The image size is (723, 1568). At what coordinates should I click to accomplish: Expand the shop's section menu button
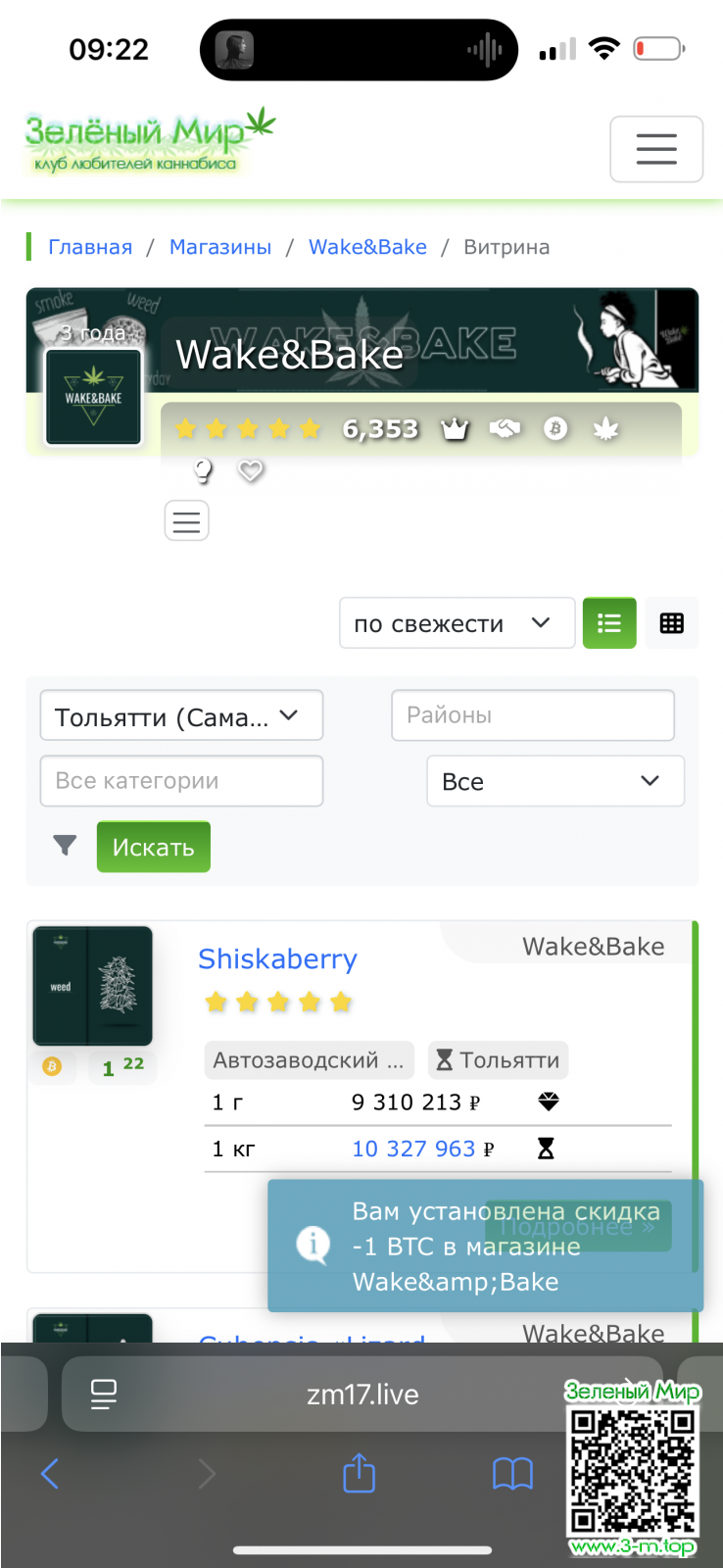(186, 520)
